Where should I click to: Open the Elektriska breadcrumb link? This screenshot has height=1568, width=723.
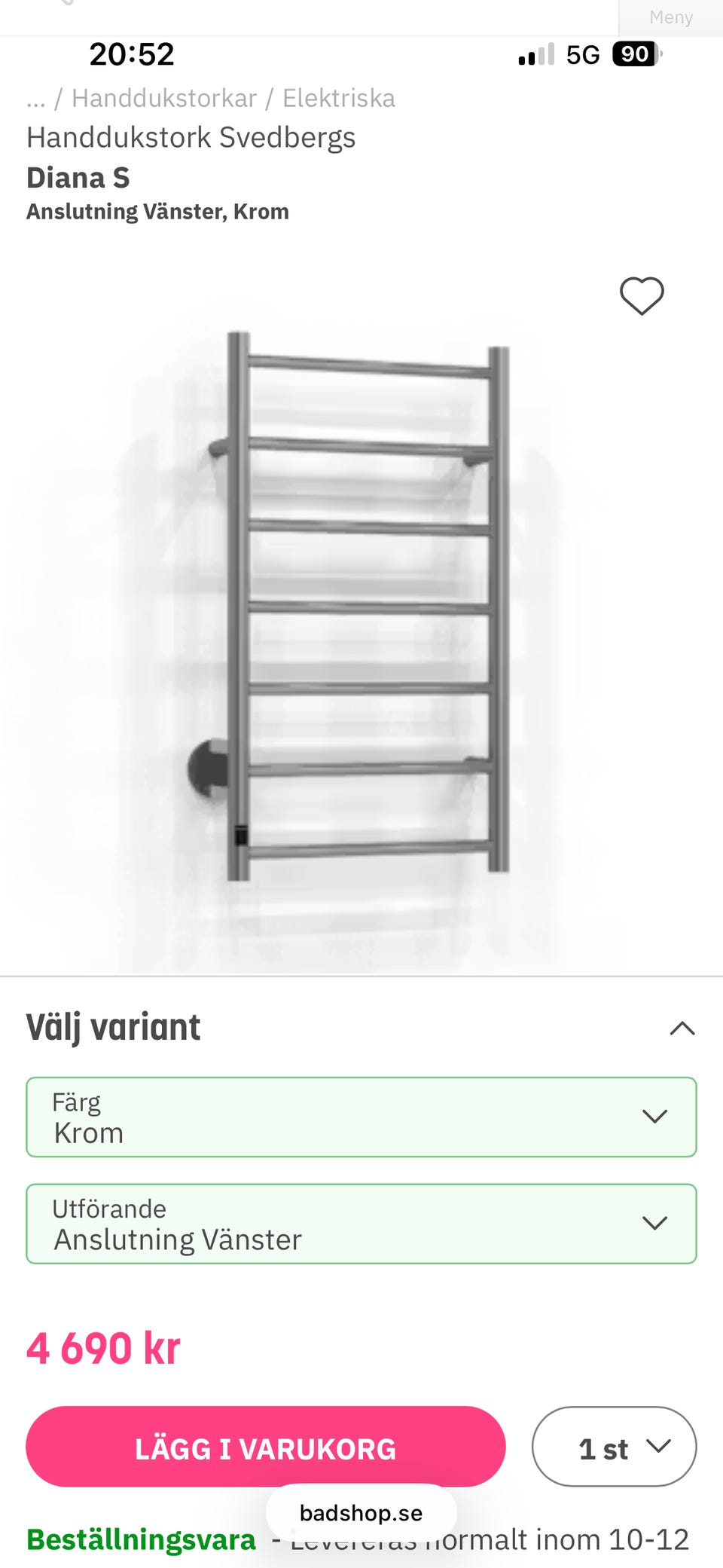(338, 98)
